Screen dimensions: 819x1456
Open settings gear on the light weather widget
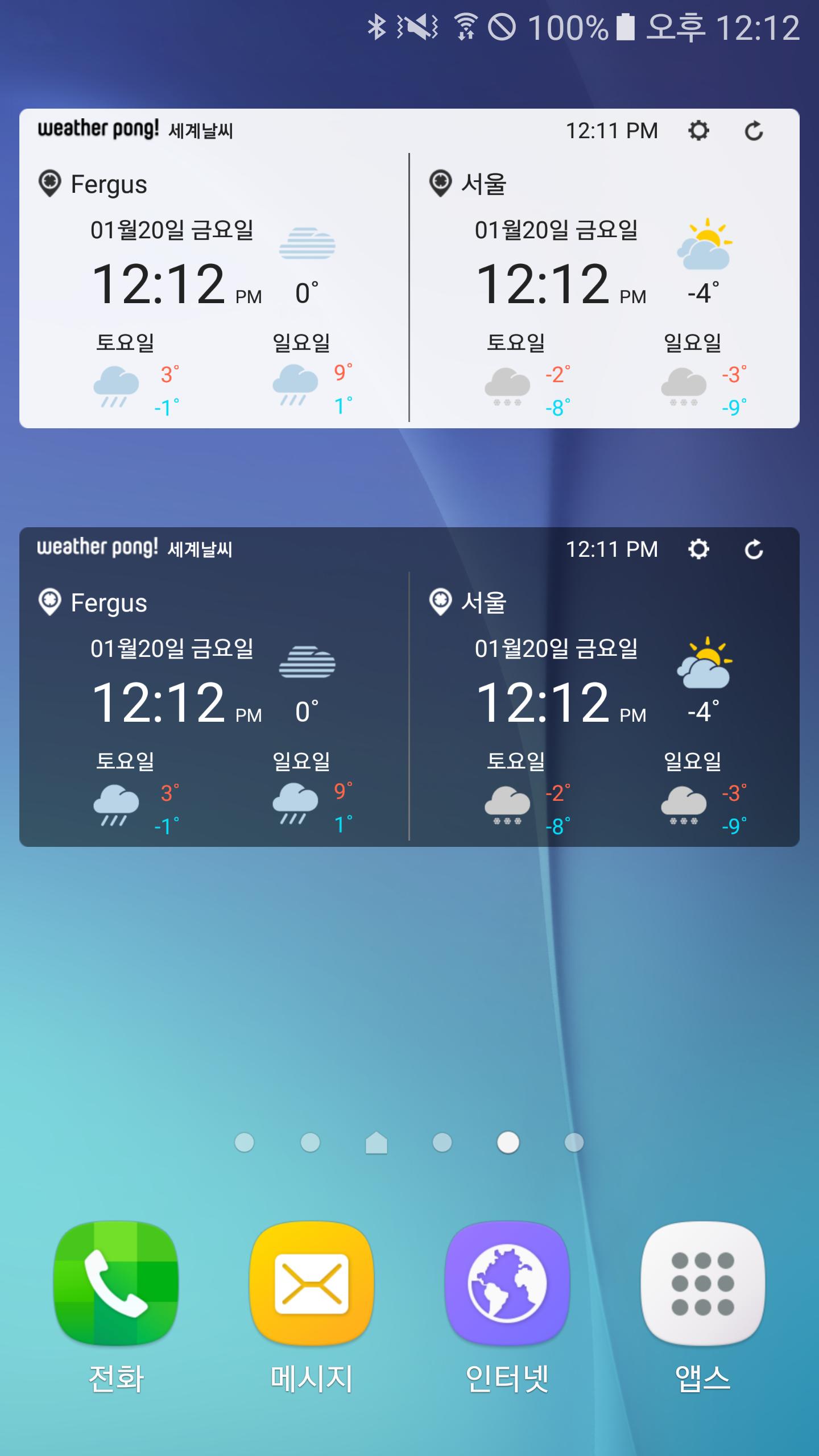click(x=698, y=131)
